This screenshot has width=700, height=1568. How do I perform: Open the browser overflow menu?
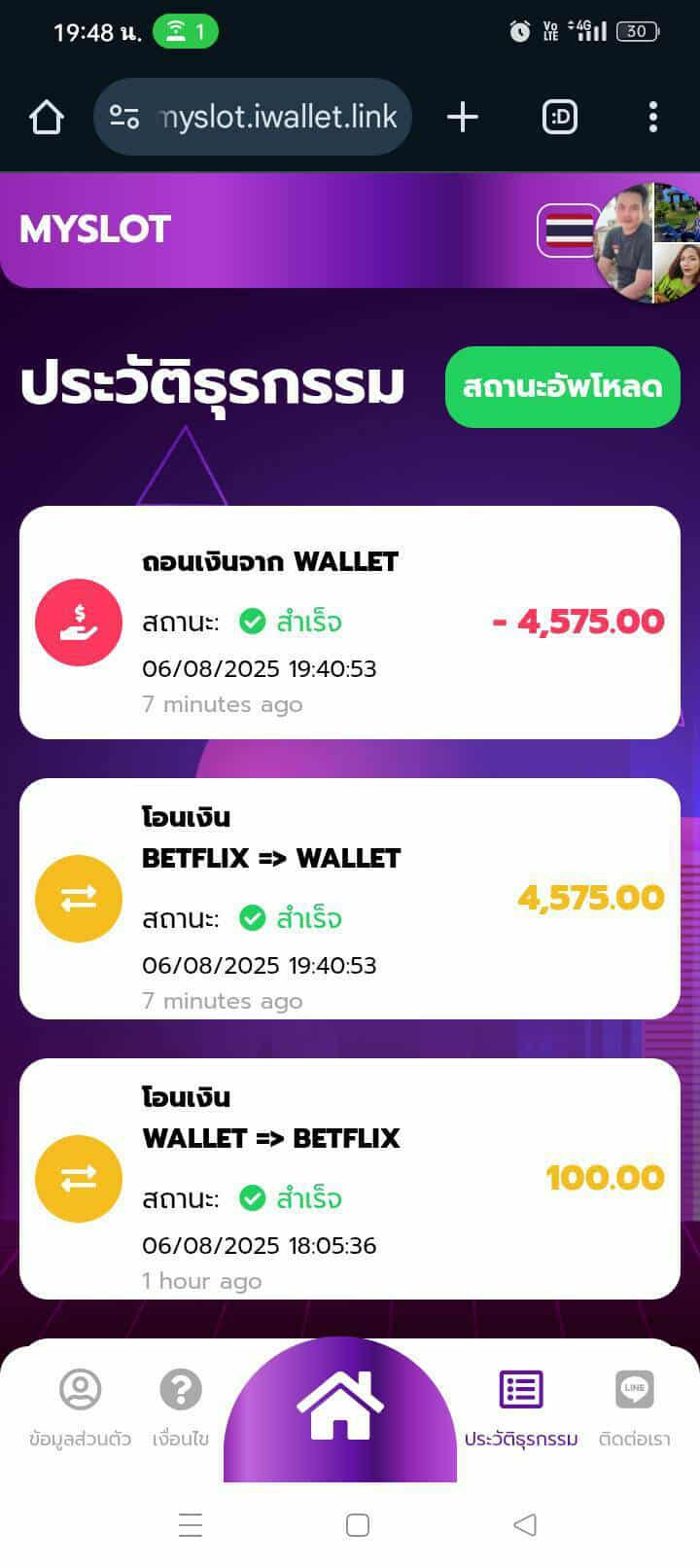pos(652,117)
